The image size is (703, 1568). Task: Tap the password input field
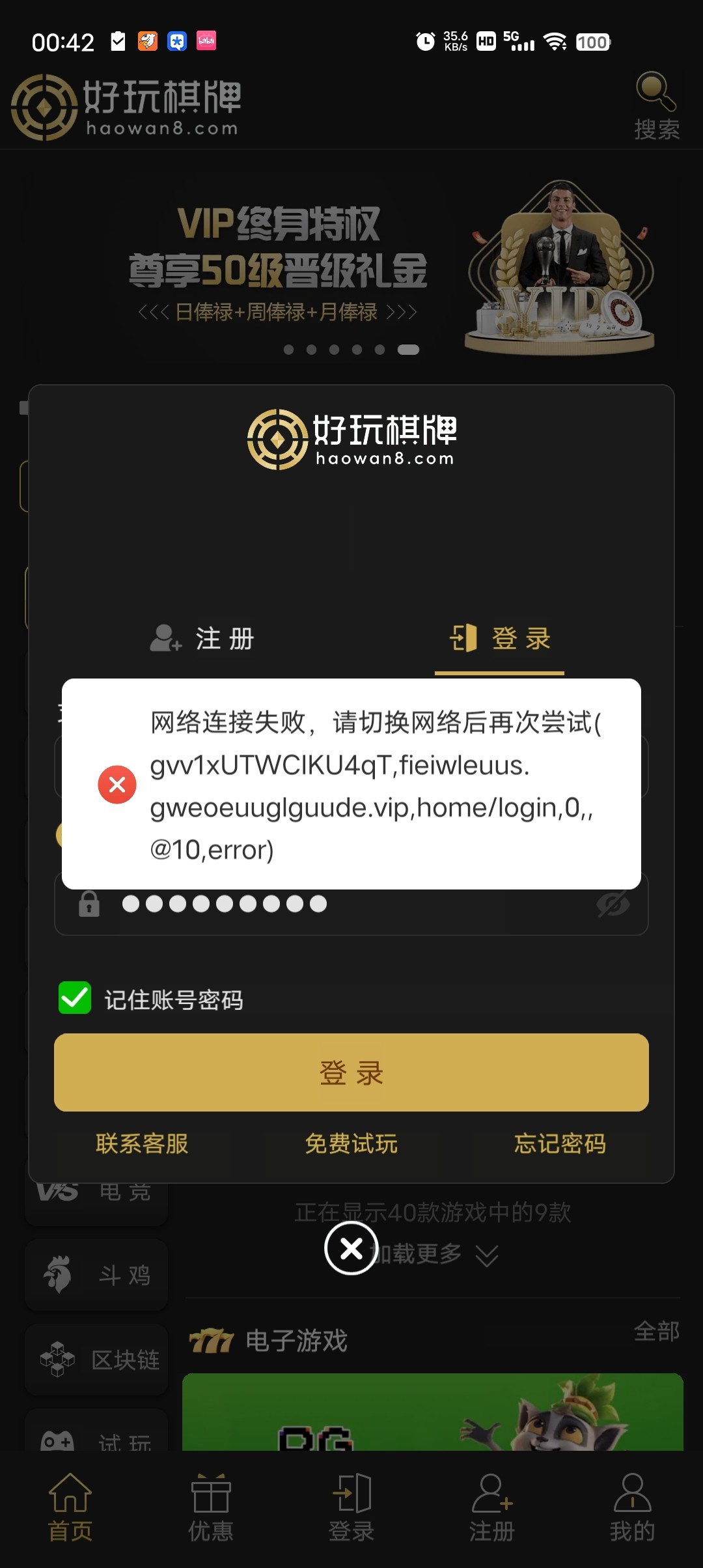pyautogui.click(x=351, y=904)
